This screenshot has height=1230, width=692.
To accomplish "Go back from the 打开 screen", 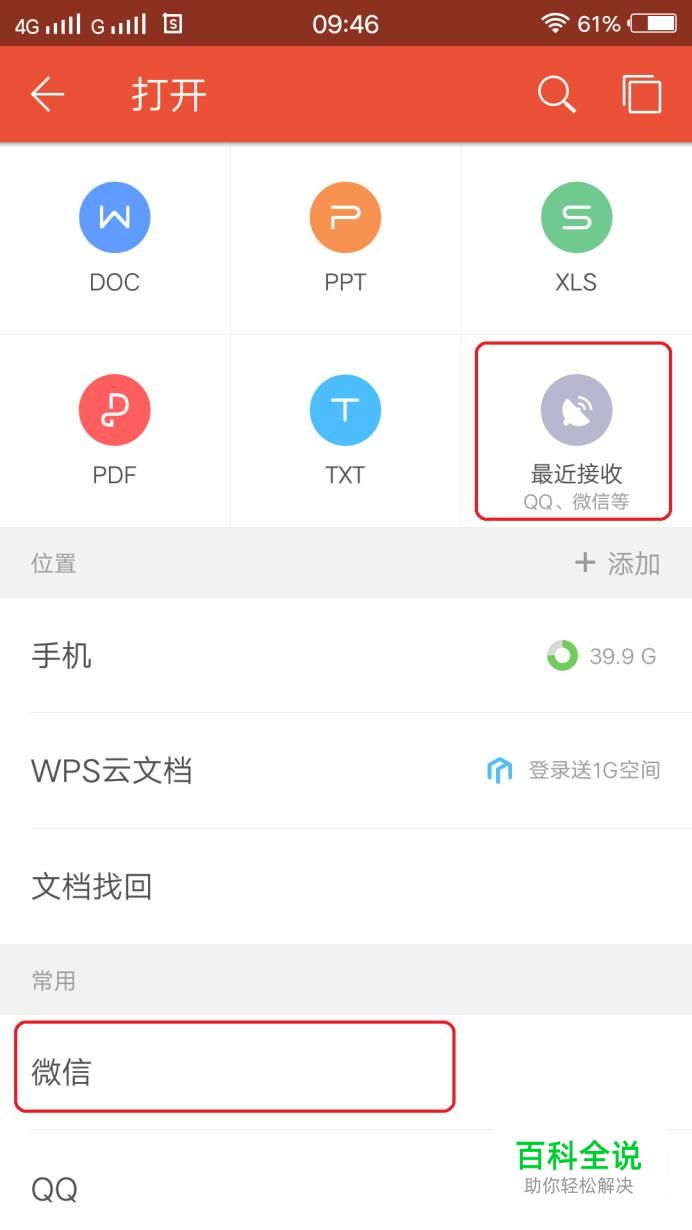I will (x=47, y=95).
